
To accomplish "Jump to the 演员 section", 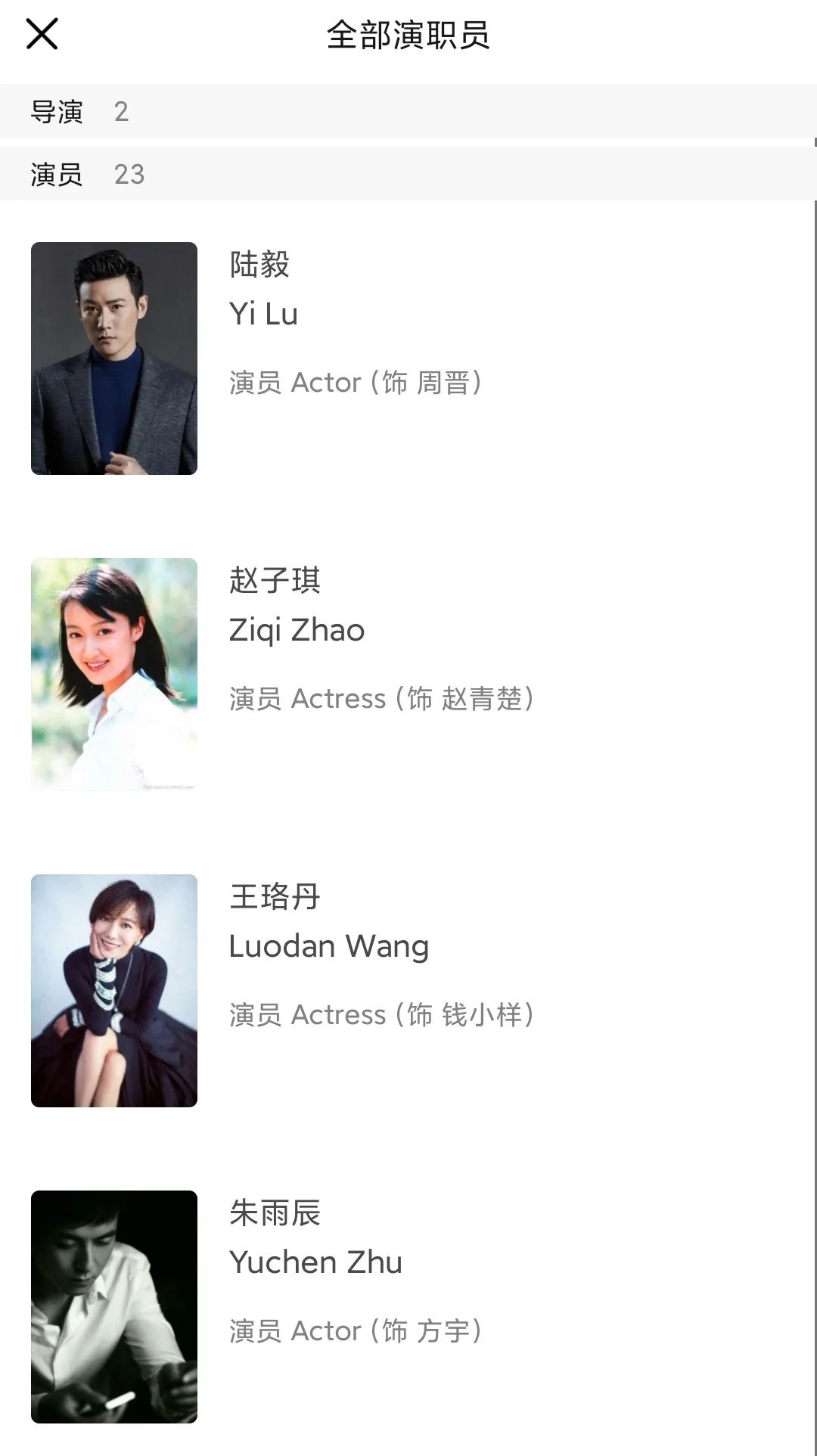I will 86,175.
